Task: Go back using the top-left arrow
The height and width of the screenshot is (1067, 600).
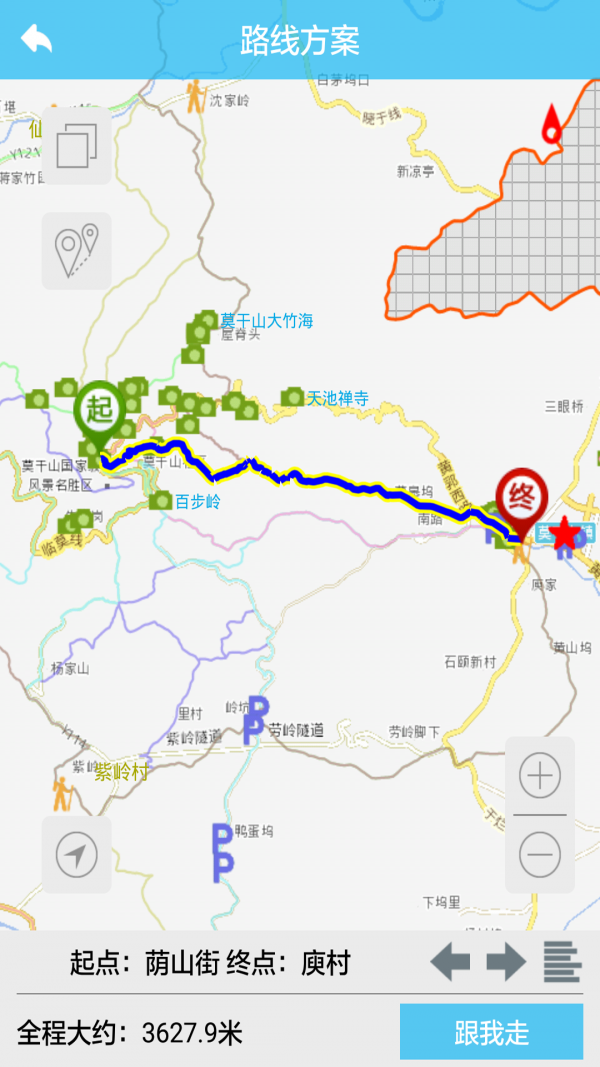Action: [x=36, y=40]
